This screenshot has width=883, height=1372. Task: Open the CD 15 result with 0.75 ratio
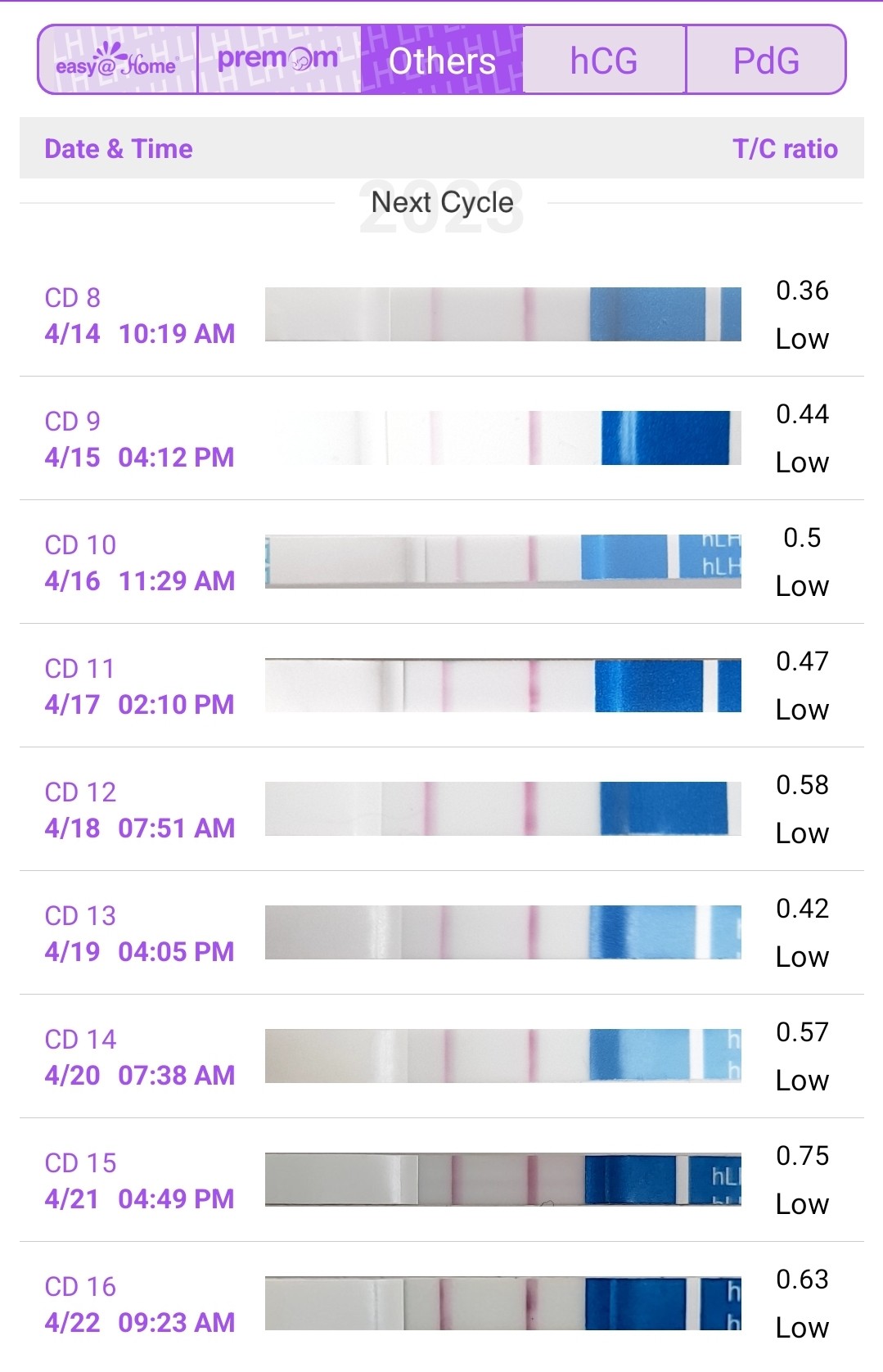click(x=442, y=1180)
